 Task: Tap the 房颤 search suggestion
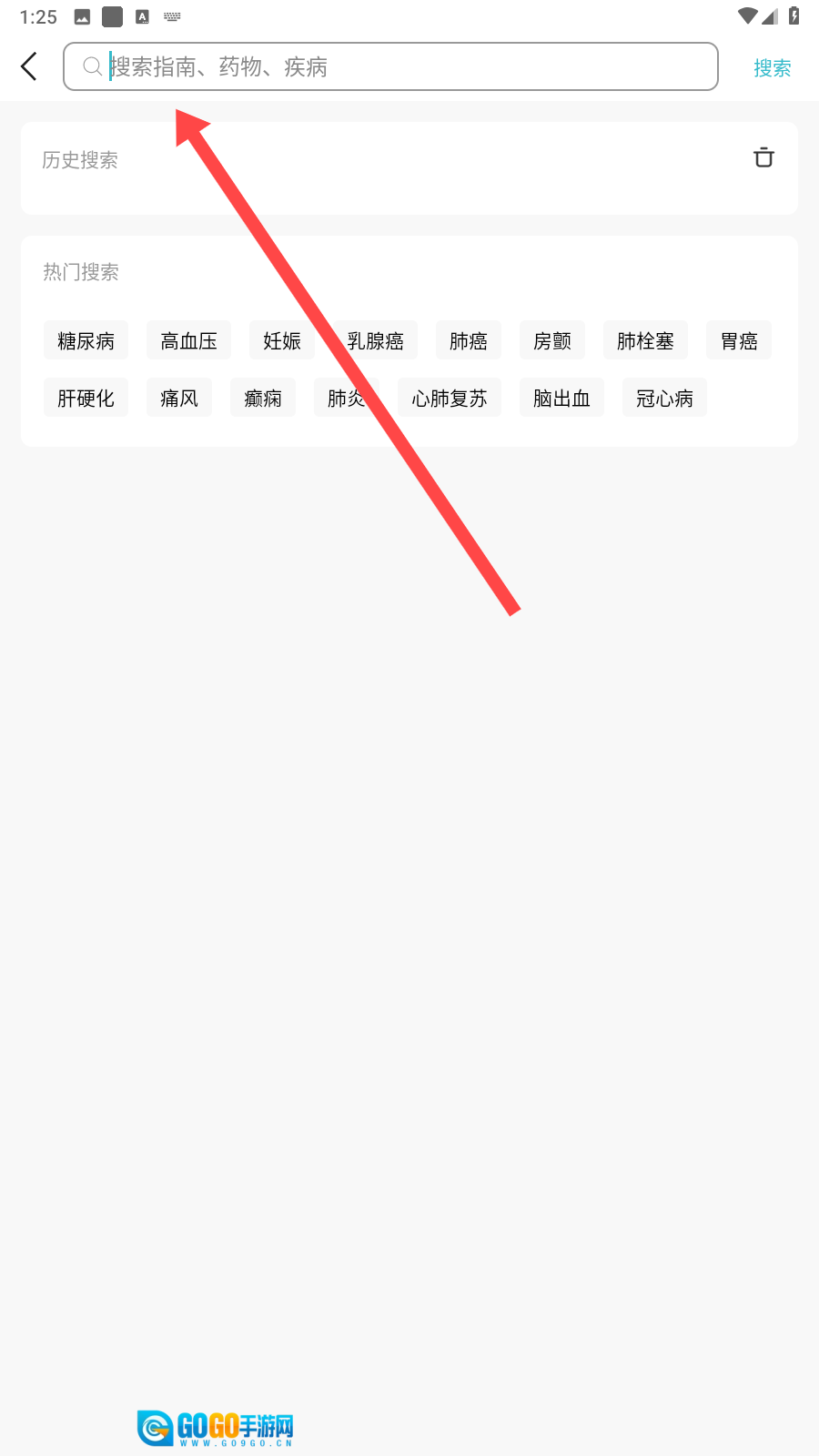(x=551, y=341)
